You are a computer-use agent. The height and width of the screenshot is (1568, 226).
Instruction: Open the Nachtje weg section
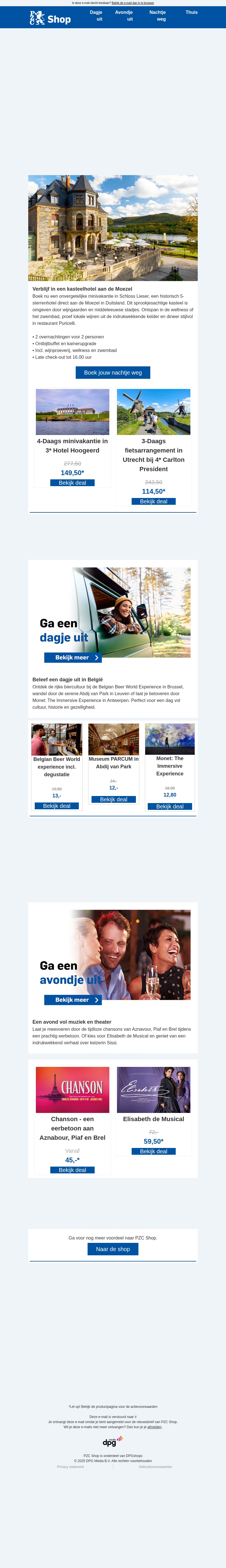tap(158, 15)
